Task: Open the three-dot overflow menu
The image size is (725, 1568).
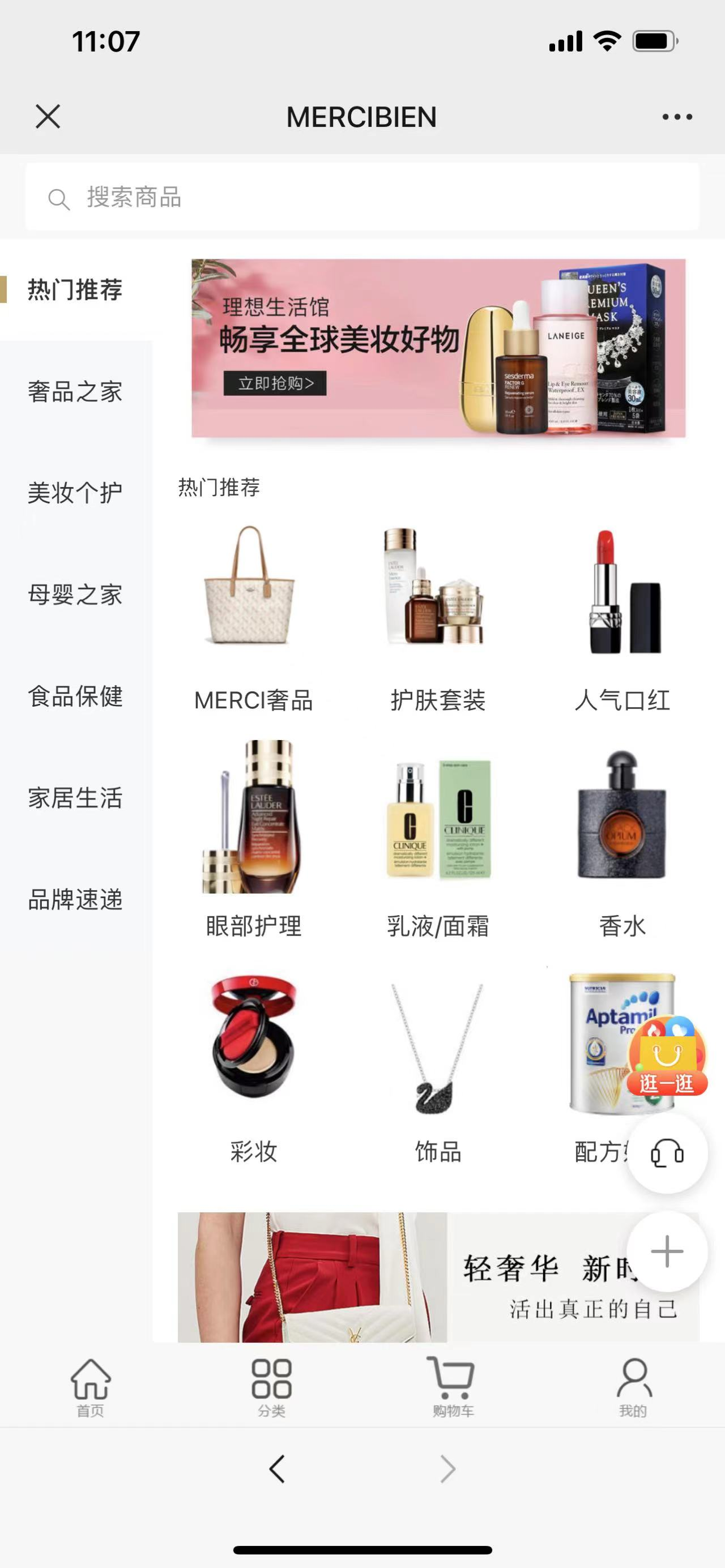Action: tap(677, 117)
